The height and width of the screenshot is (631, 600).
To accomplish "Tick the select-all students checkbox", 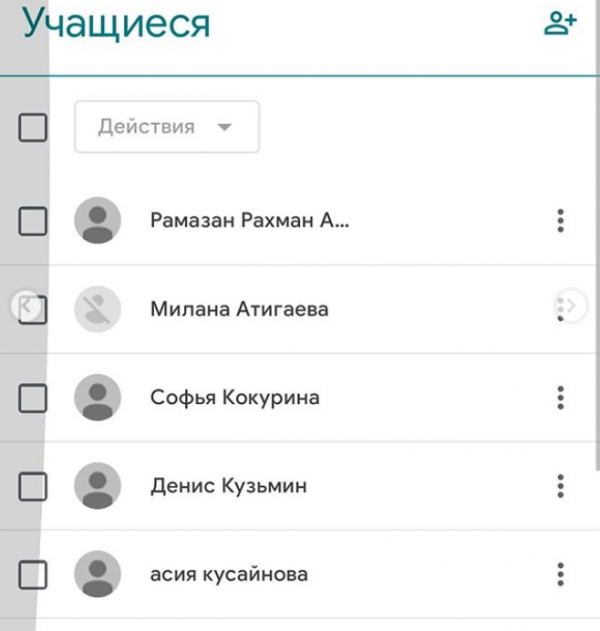I will click(x=33, y=127).
